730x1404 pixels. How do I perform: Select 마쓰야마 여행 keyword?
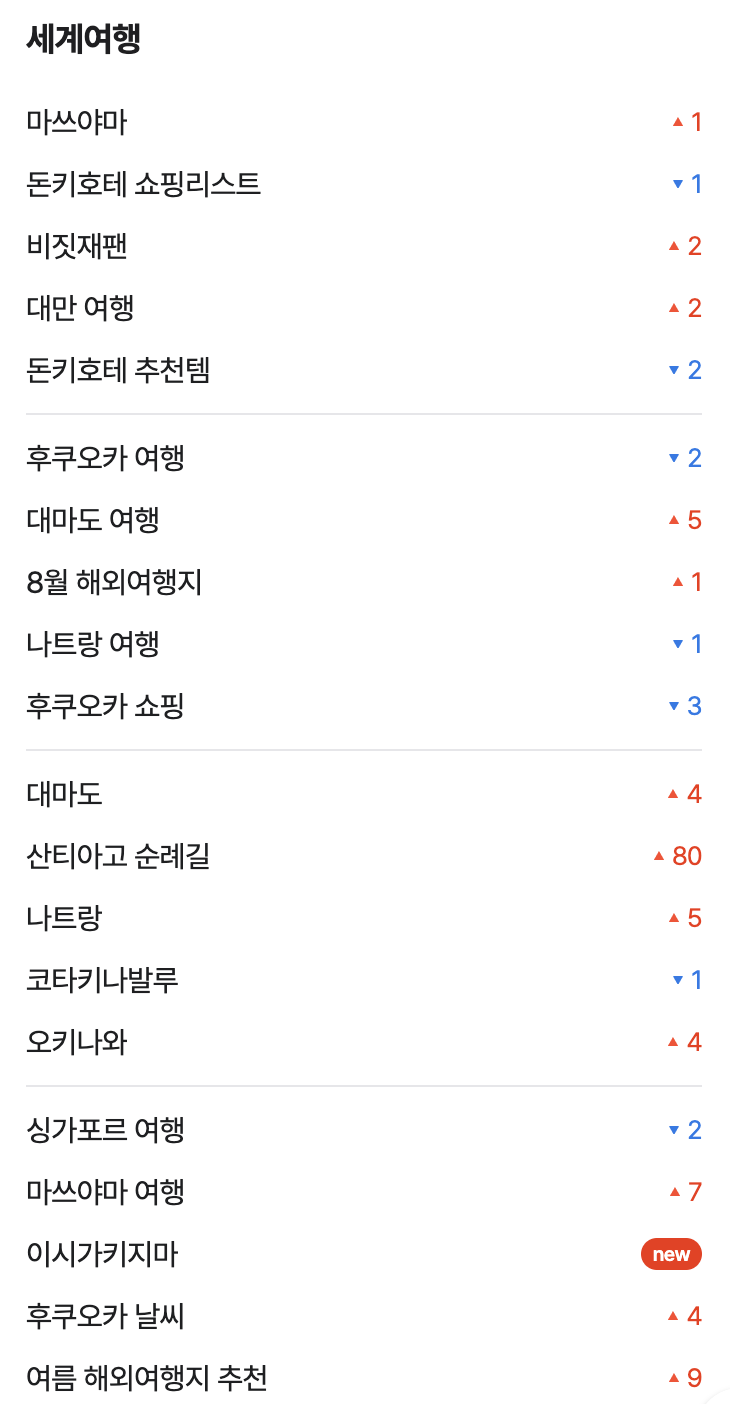point(106,1192)
